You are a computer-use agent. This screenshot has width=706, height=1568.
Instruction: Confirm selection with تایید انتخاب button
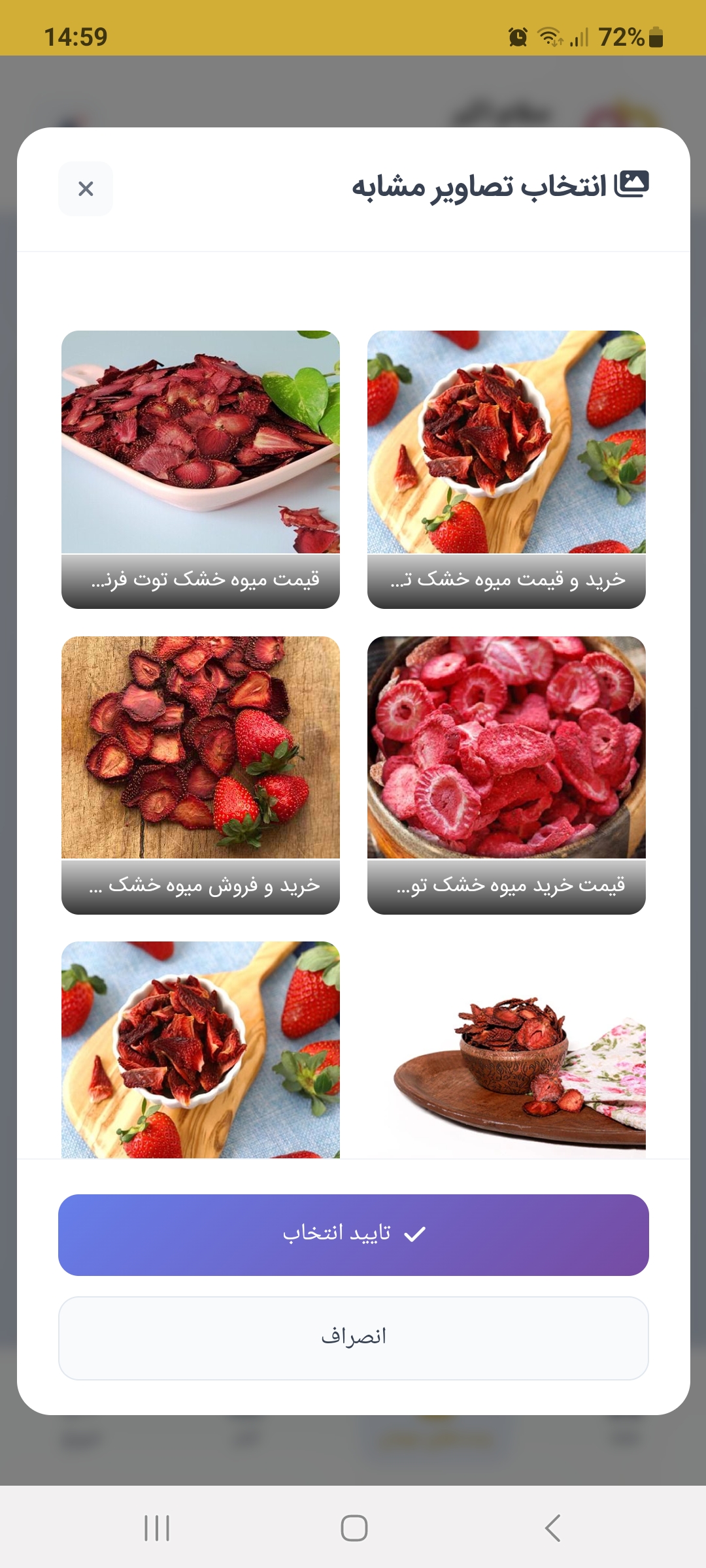coord(353,1235)
